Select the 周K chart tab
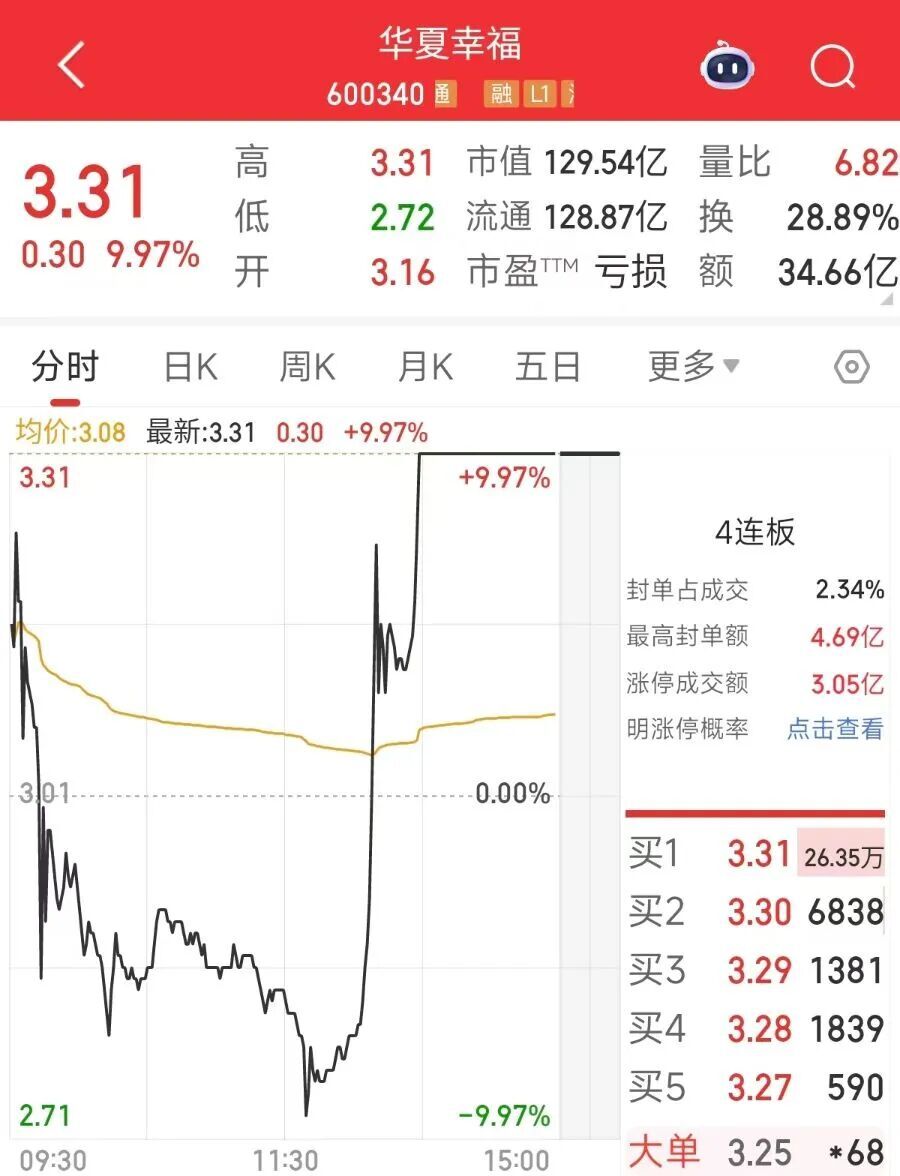This screenshot has height=1176, width=900. click(x=307, y=367)
